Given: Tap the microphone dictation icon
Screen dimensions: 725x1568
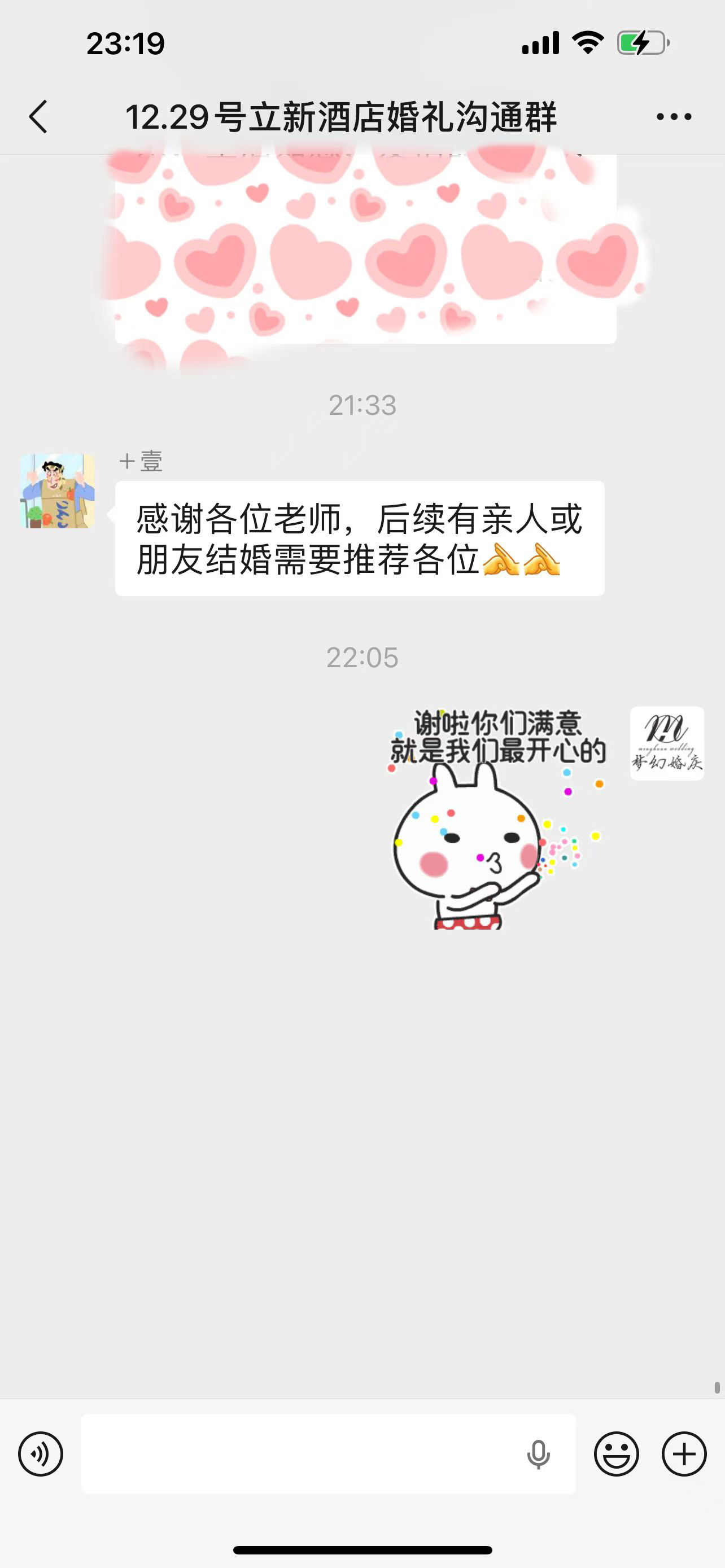Looking at the screenshot, I should tap(538, 1455).
